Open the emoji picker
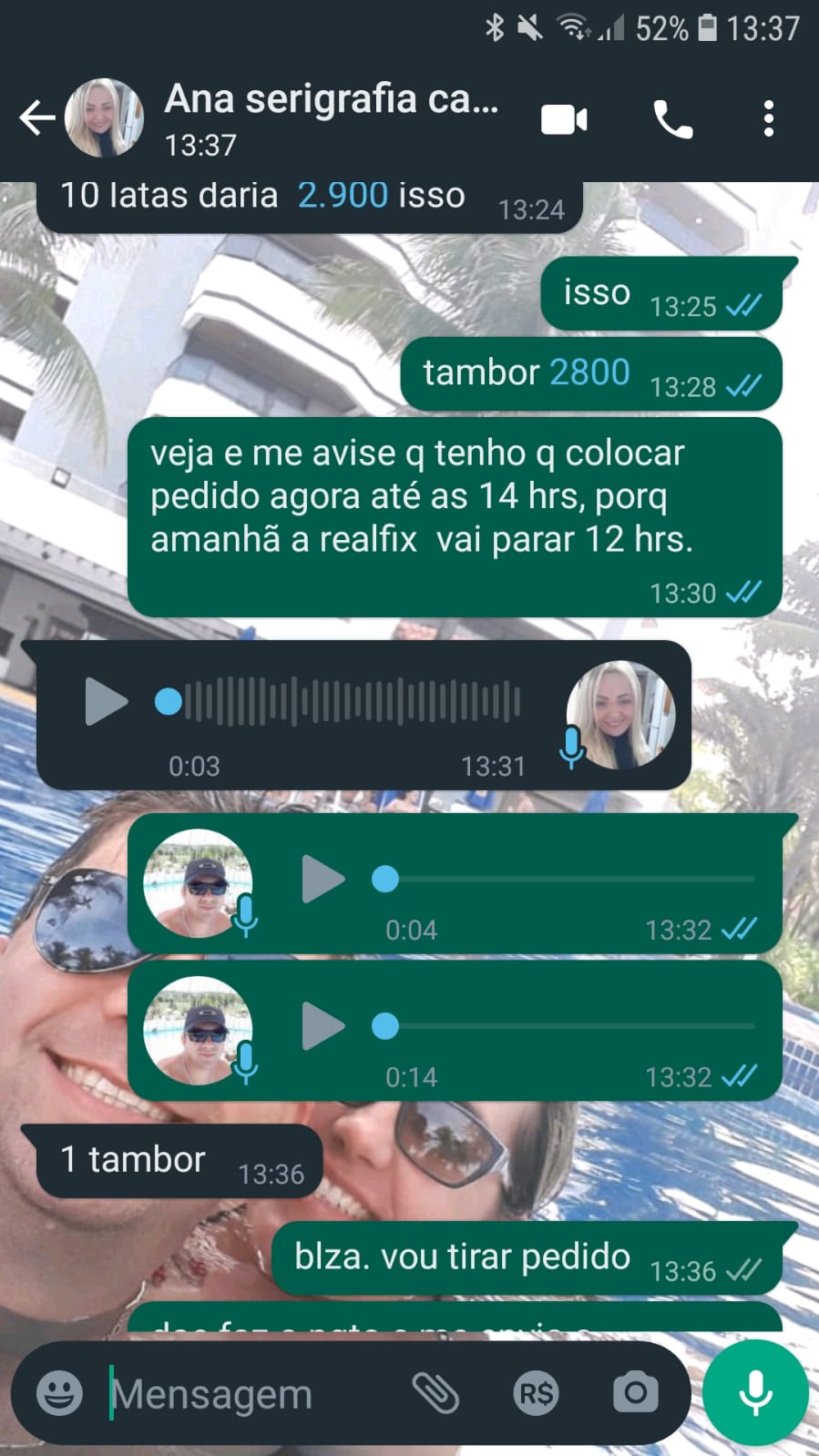This screenshot has height=1456, width=819. (x=59, y=1392)
